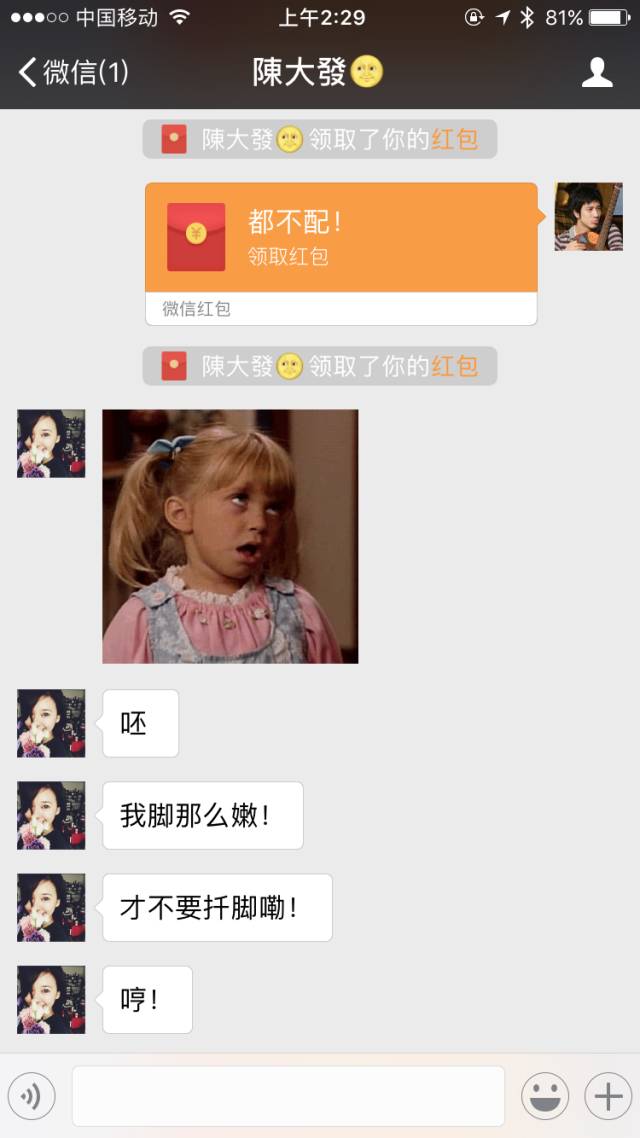
Task: Switch to voice message input
Action: [31, 1097]
